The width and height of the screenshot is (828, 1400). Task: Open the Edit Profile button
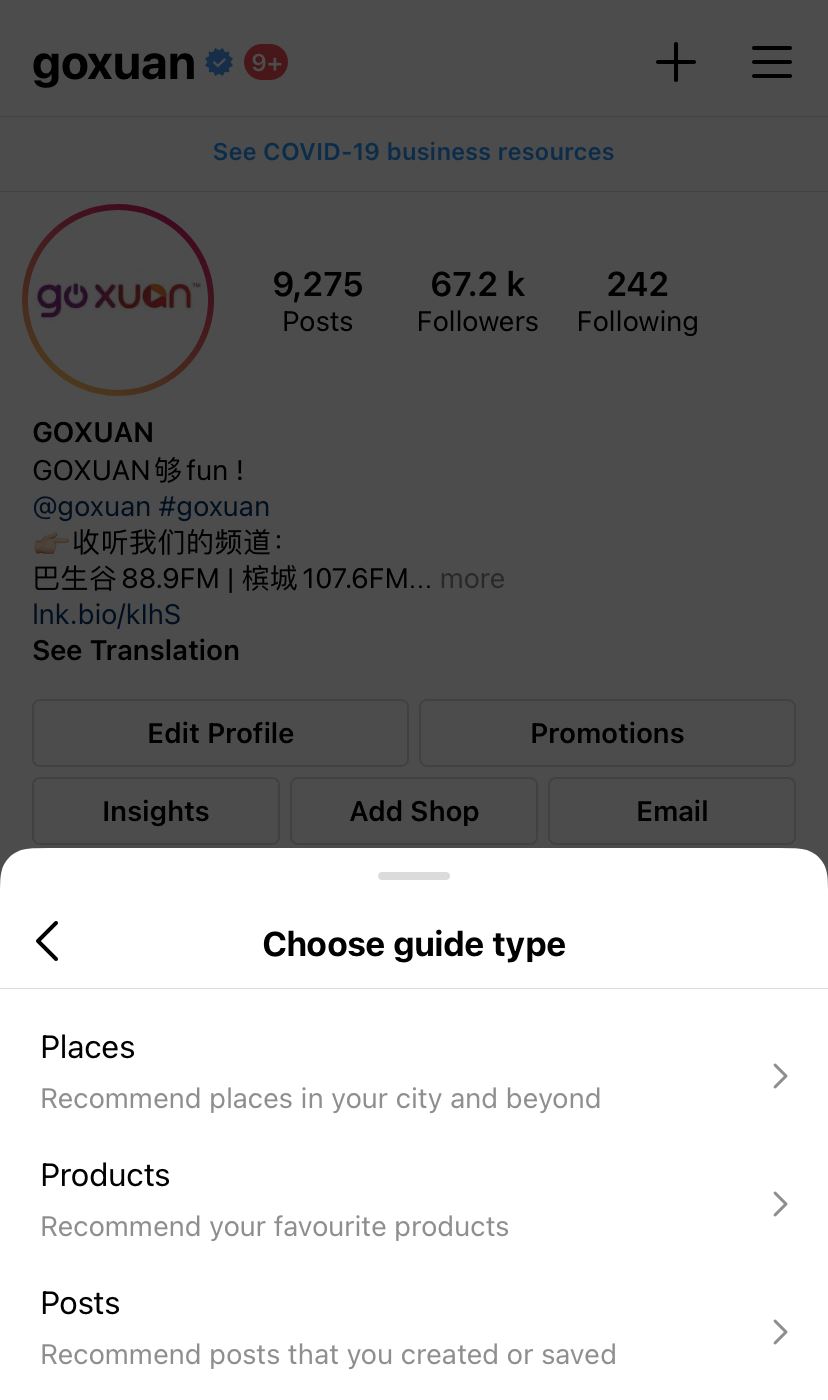220,733
